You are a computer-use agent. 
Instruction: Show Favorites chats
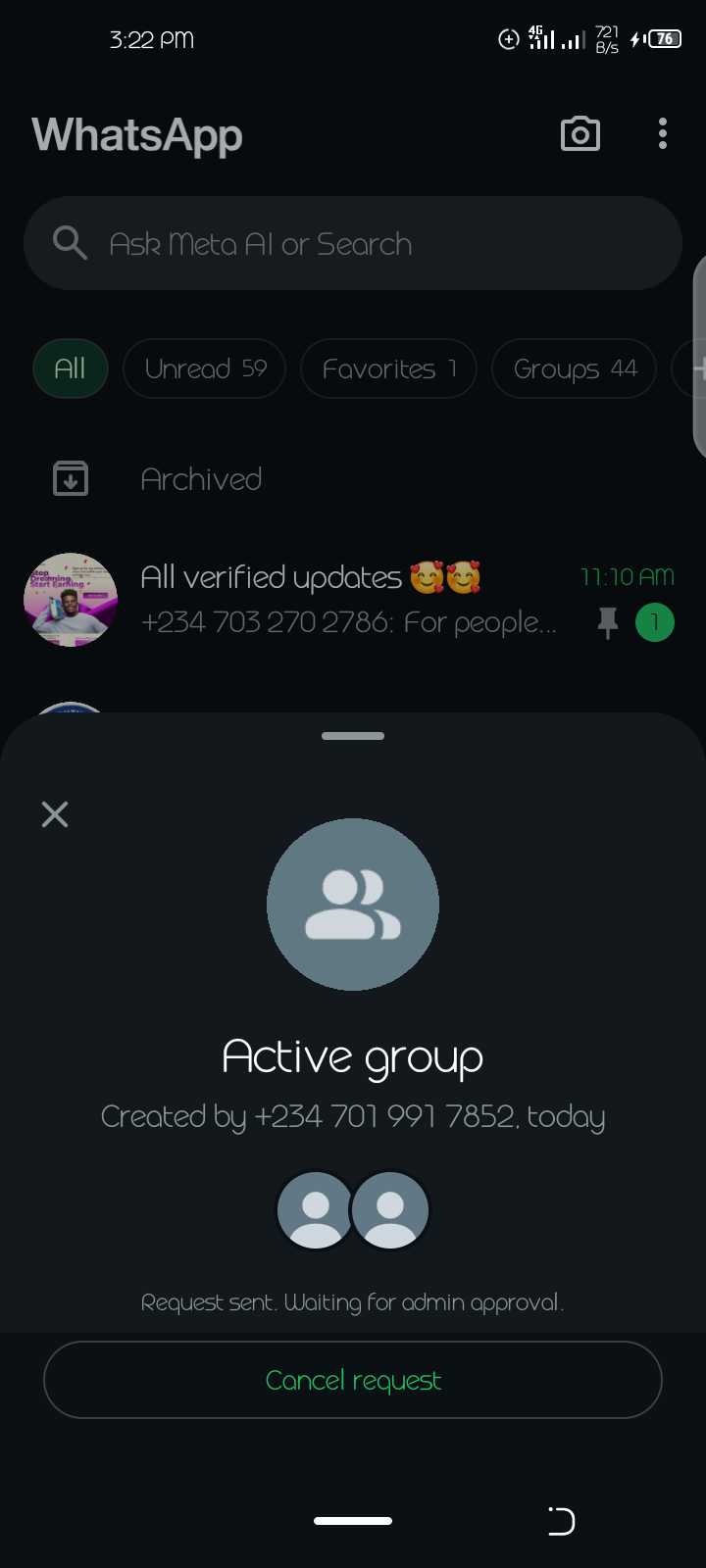pyautogui.click(x=388, y=368)
